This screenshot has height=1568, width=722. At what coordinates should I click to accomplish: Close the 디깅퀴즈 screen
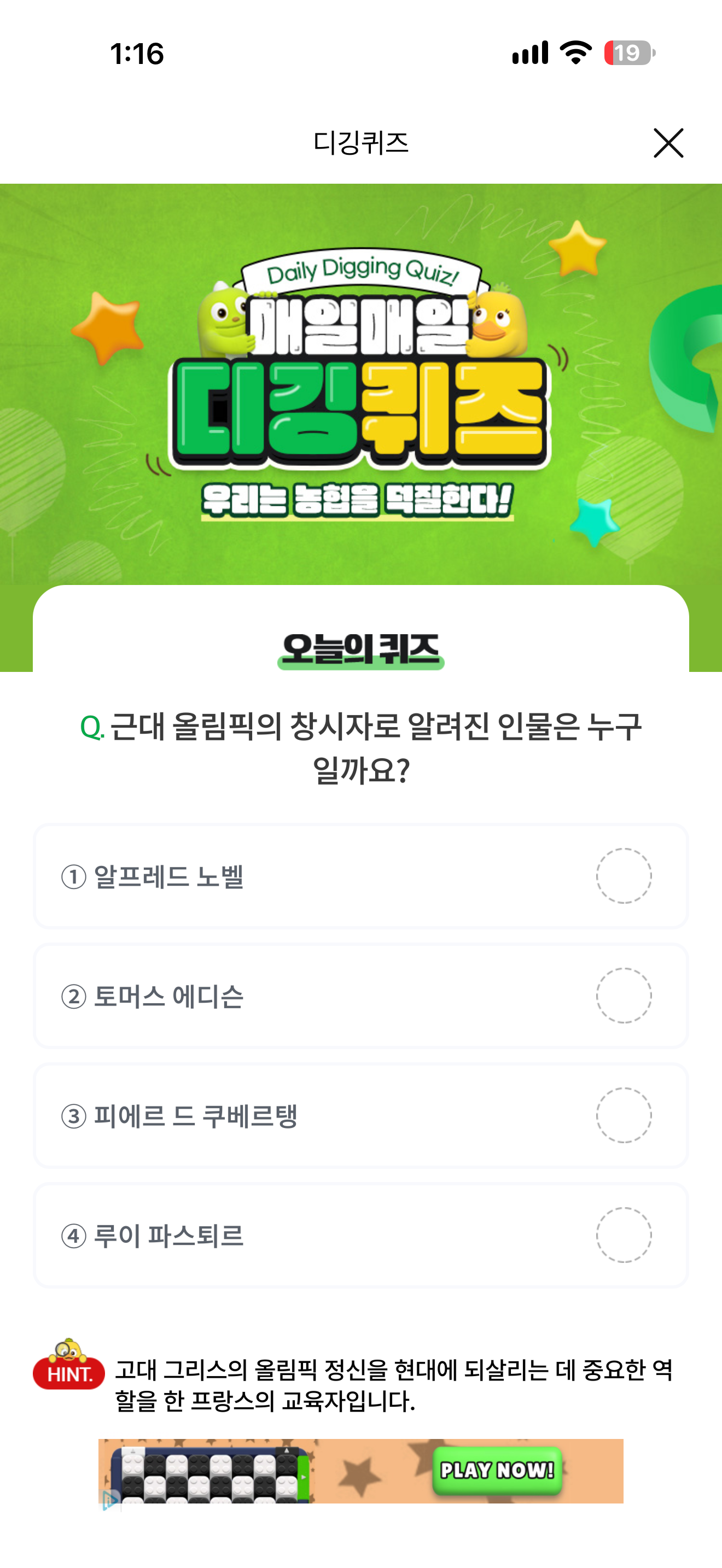tap(668, 143)
